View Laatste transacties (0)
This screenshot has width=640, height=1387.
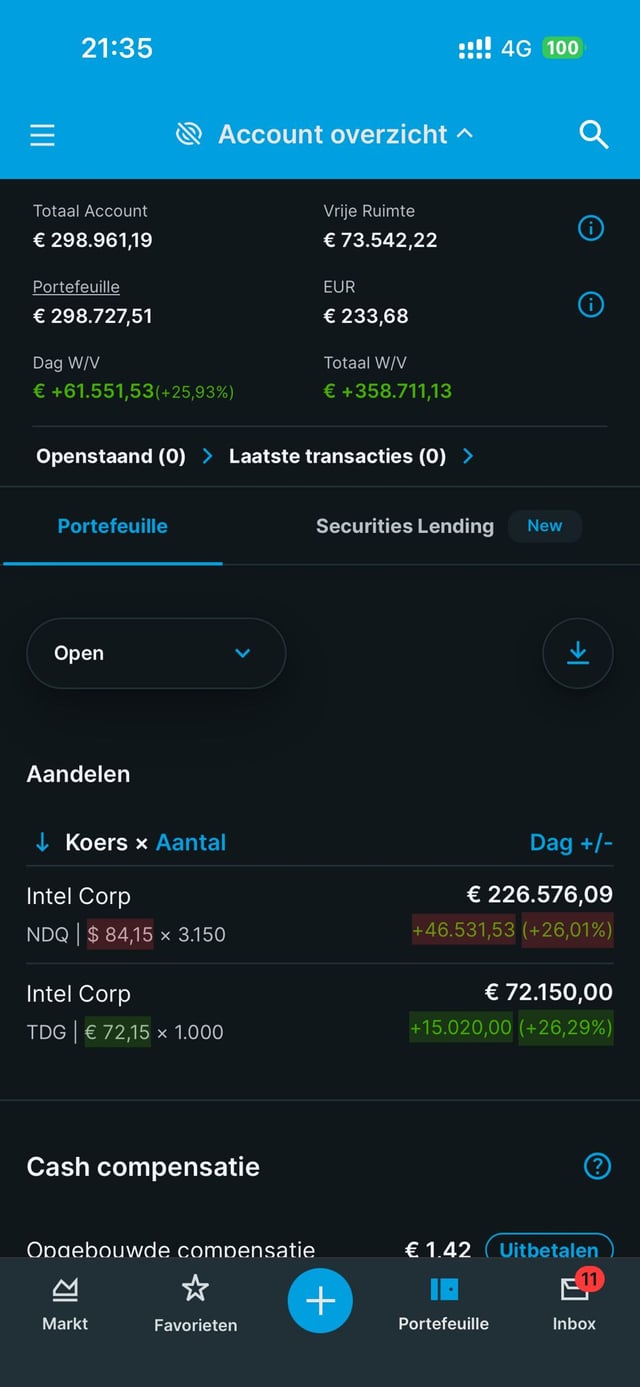point(350,456)
